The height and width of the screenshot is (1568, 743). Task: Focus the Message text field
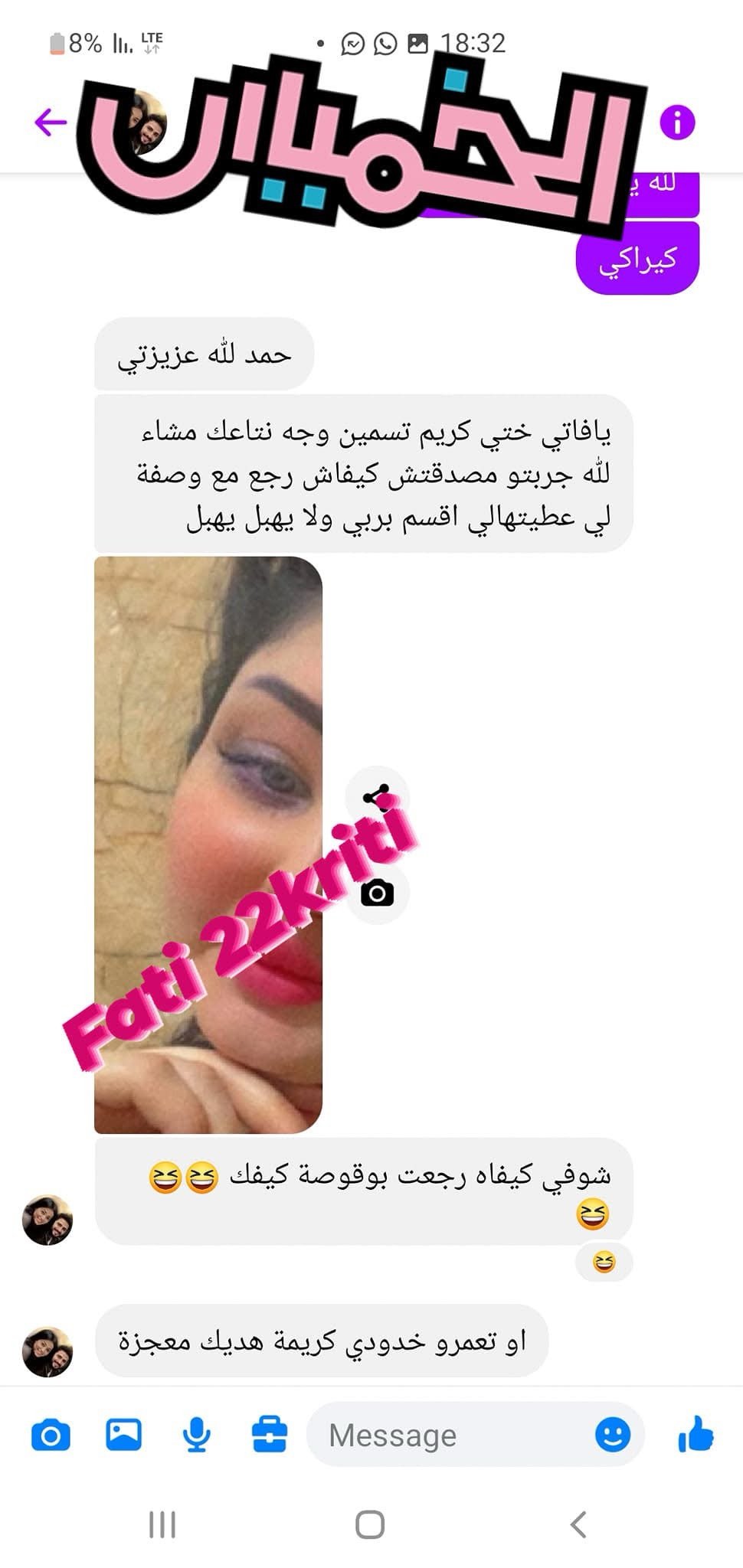[452, 1435]
